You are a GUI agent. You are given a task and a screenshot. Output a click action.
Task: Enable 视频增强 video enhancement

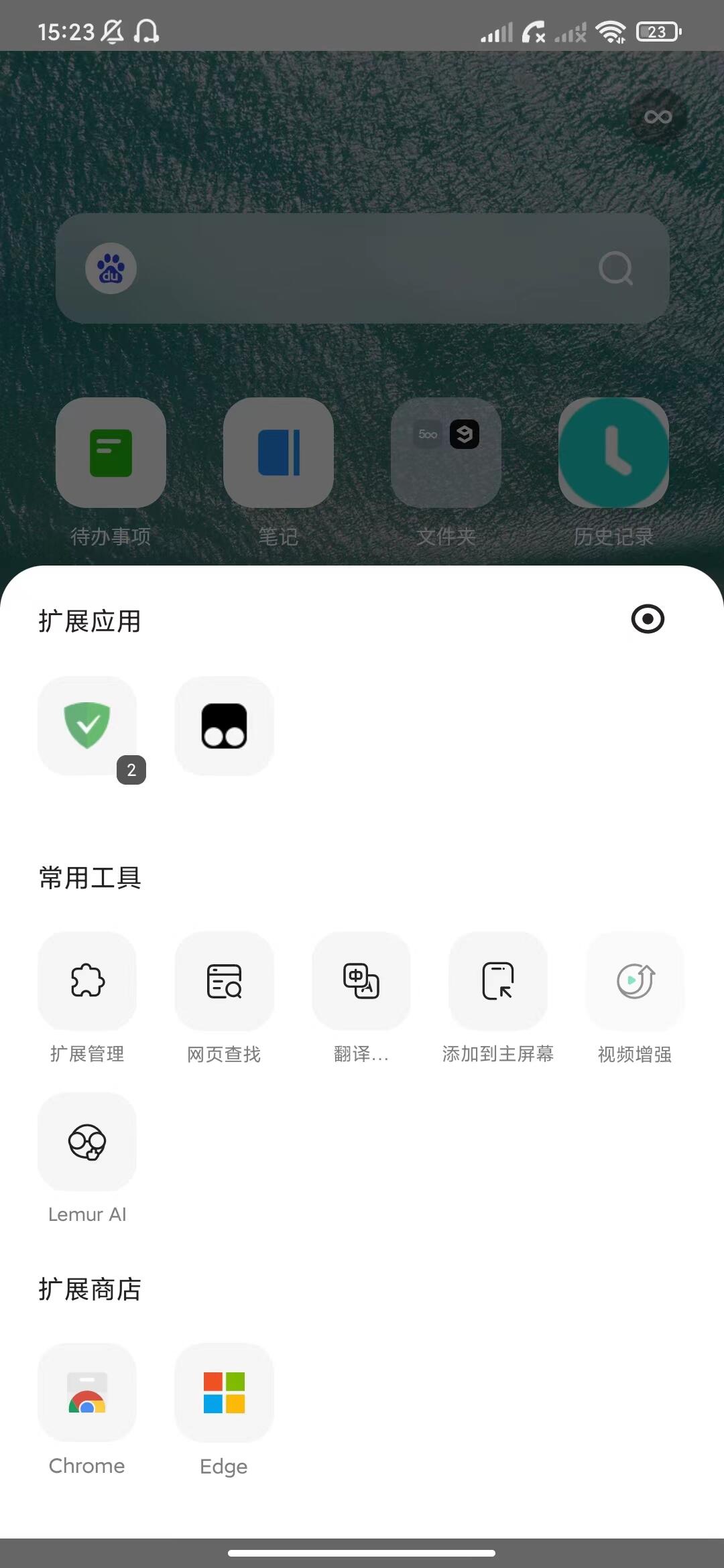635,981
